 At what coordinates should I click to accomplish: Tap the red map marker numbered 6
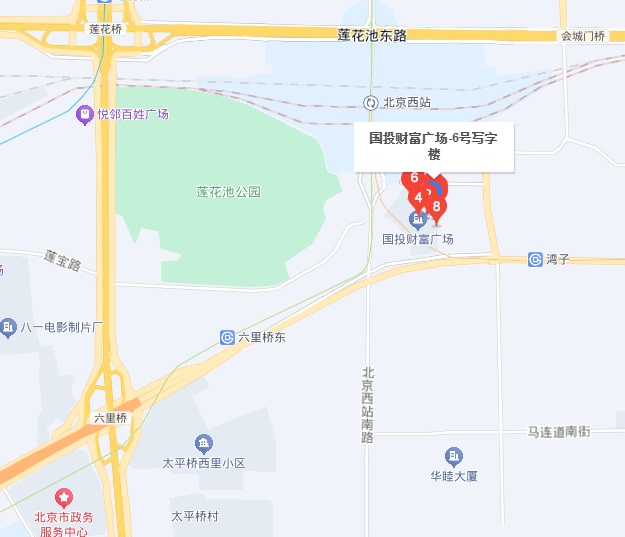tap(412, 178)
